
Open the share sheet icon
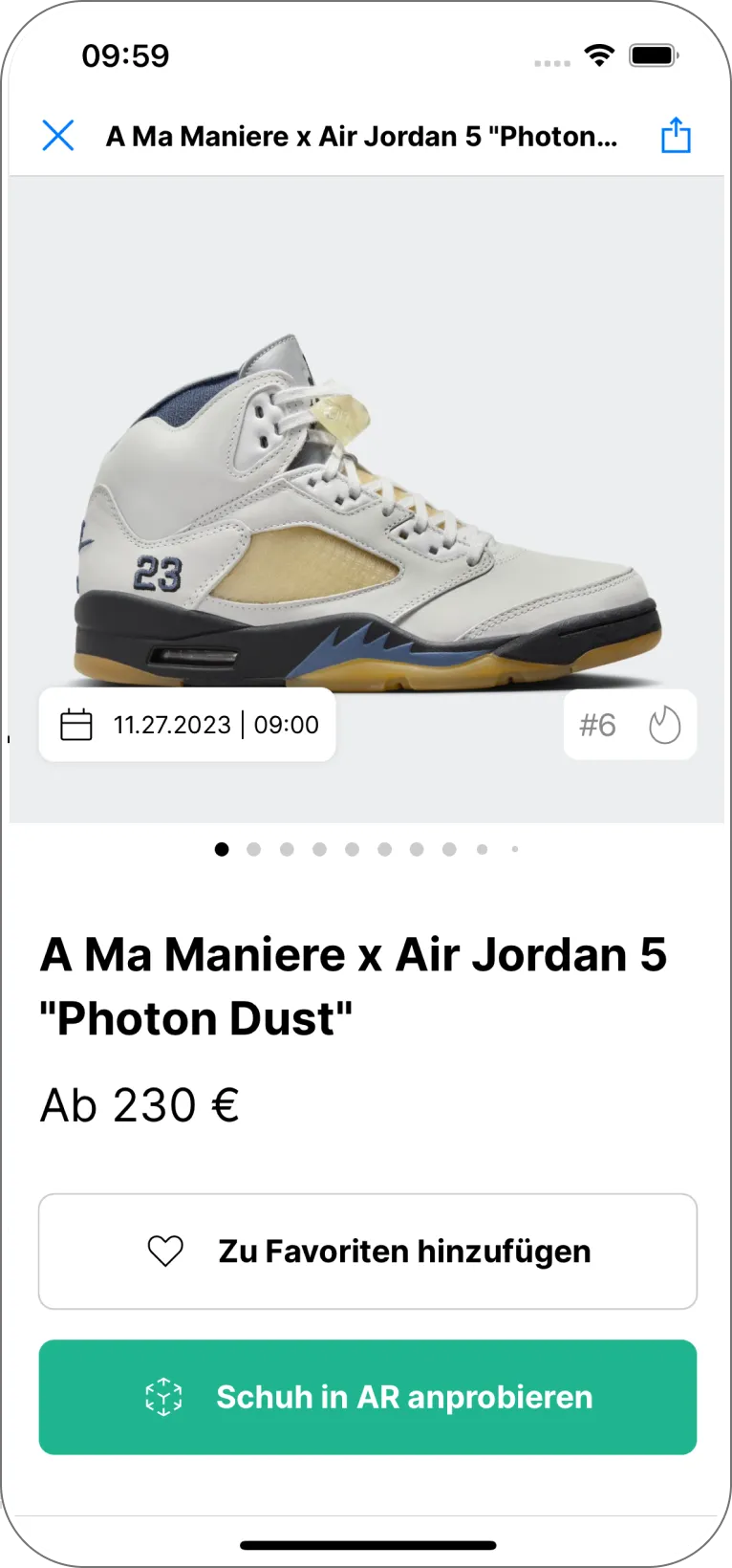tap(676, 136)
